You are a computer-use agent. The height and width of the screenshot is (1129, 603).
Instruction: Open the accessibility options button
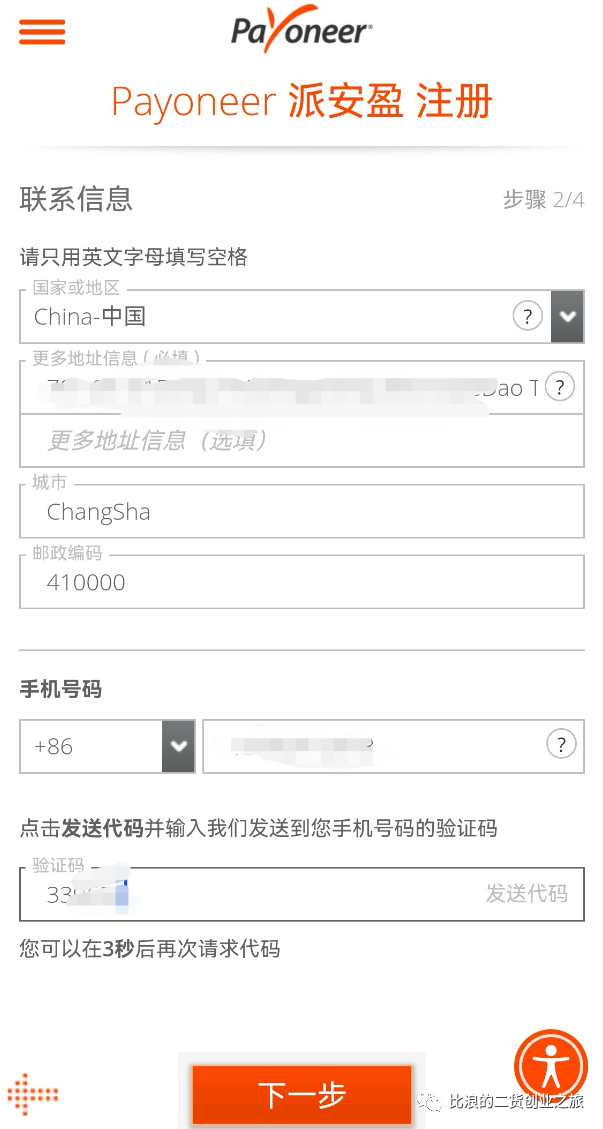[550, 1064]
